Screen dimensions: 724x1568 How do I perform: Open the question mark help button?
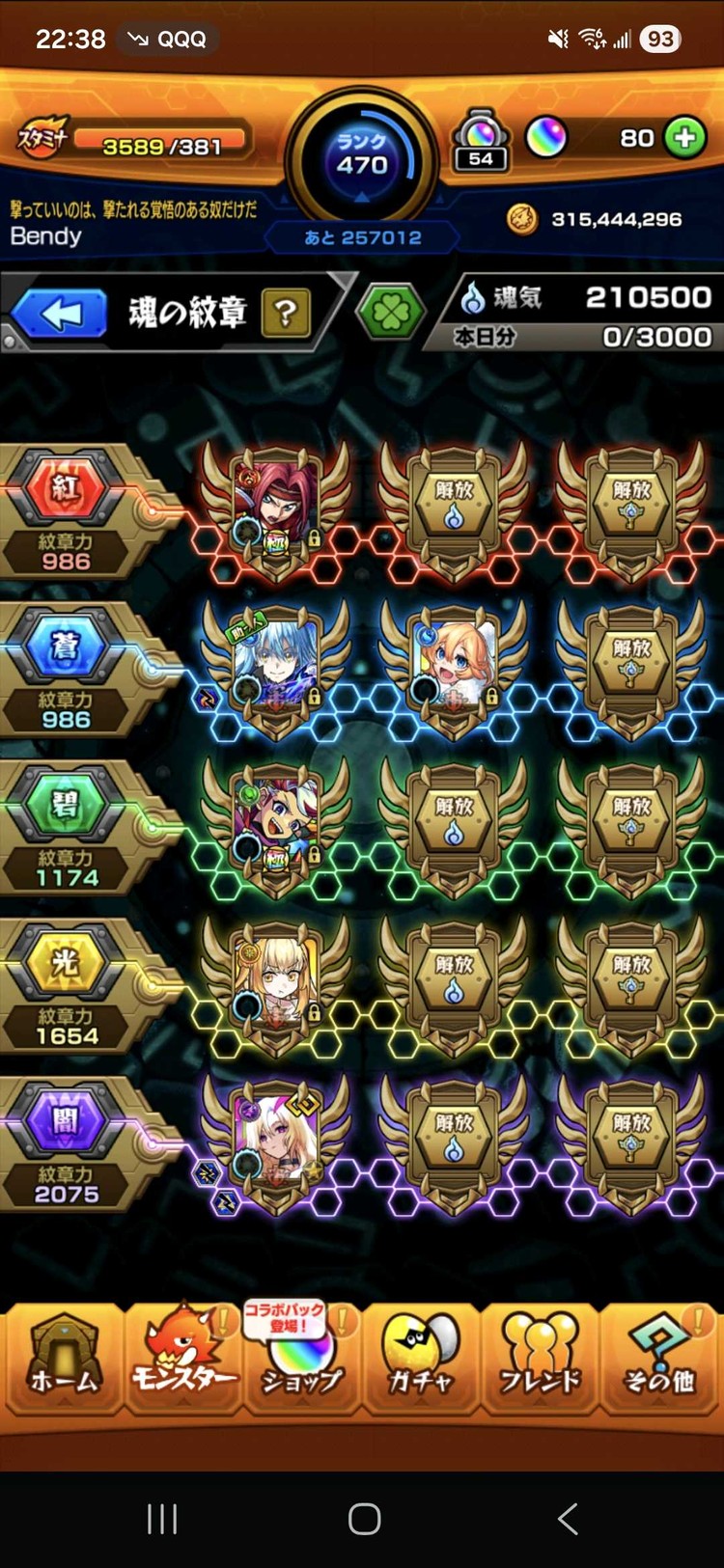coord(287,314)
